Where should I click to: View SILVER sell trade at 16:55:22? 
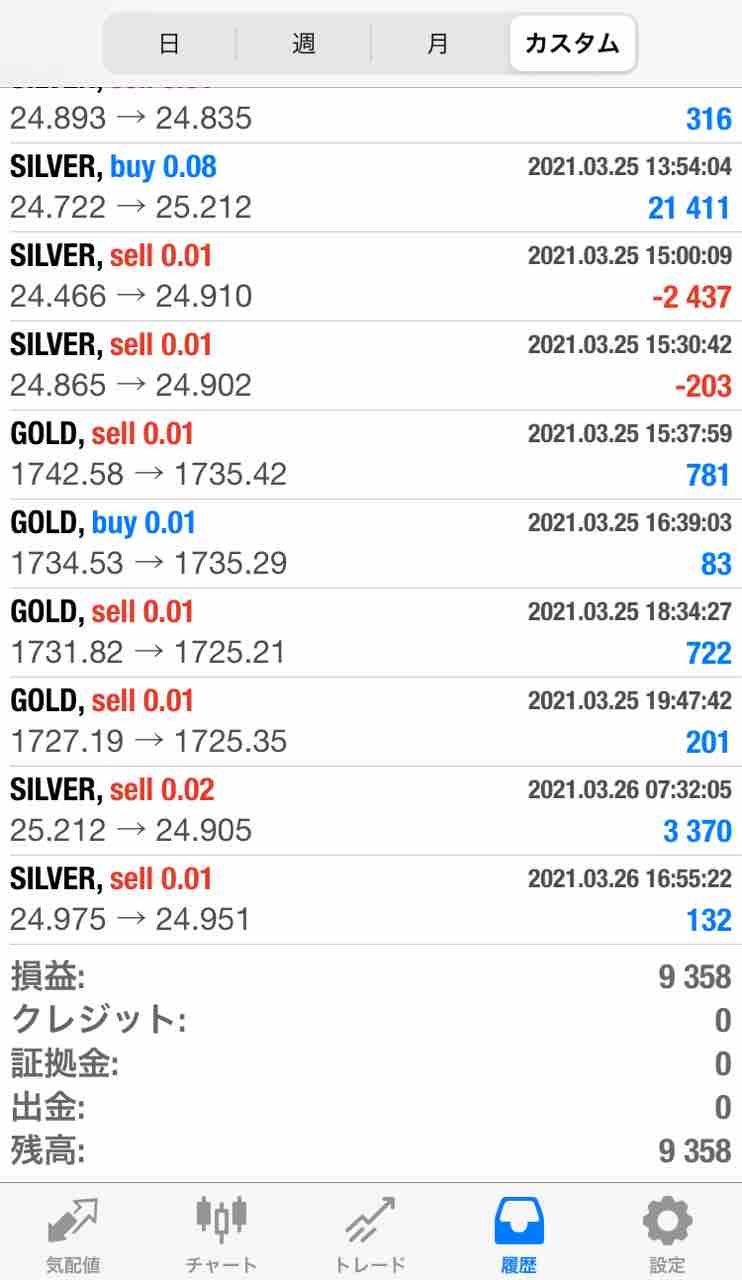point(370,900)
